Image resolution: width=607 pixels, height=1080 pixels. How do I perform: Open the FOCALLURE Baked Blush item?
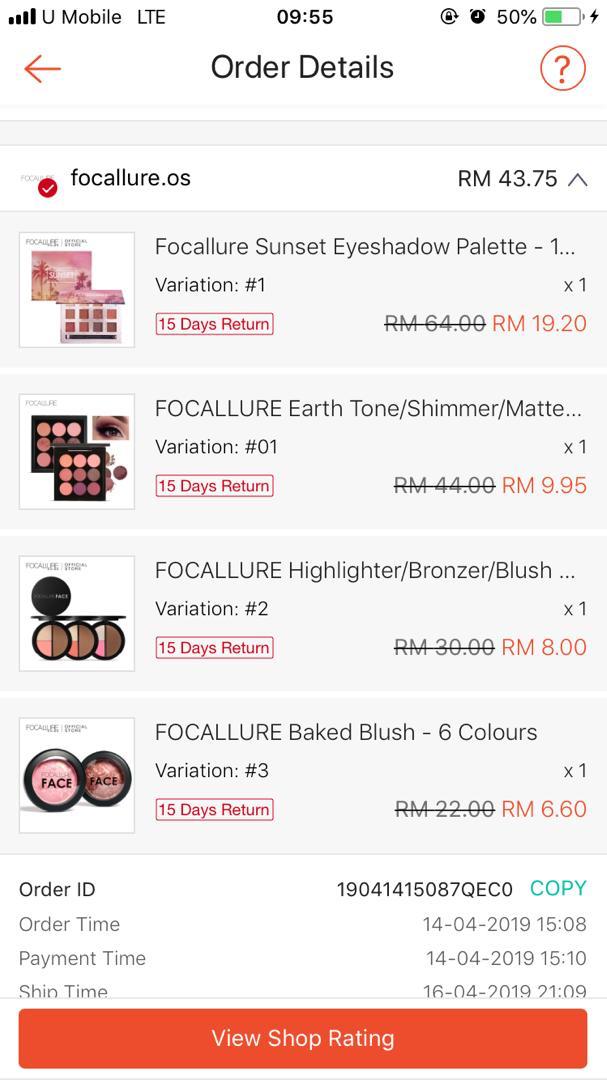[x=303, y=775]
